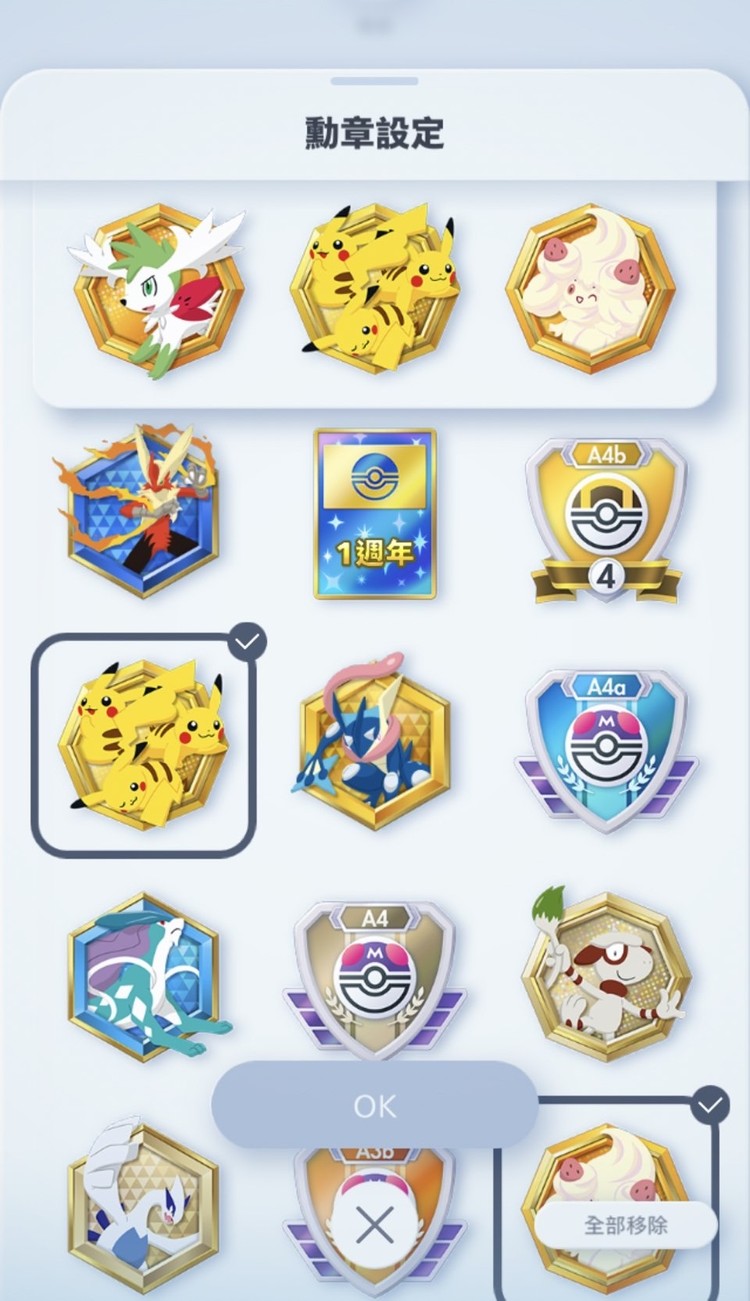The image size is (750, 1301).
Task: Choose the 1週年 anniversary emblem
Action: click(375, 513)
